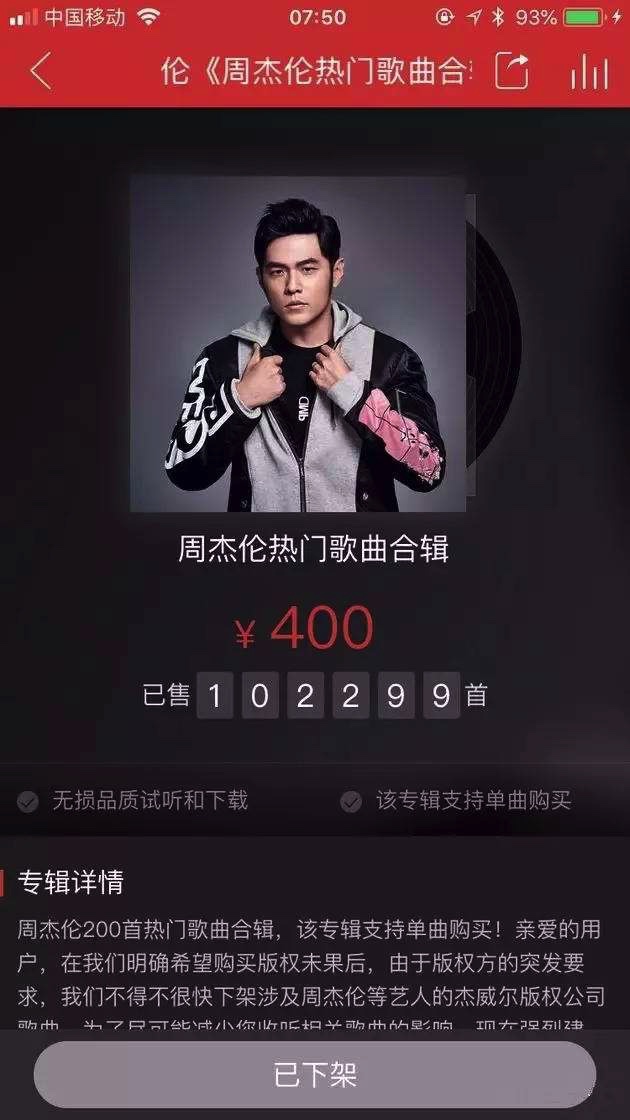Go back using the top-left arrow
The height and width of the screenshot is (1120, 630).
tap(40, 71)
